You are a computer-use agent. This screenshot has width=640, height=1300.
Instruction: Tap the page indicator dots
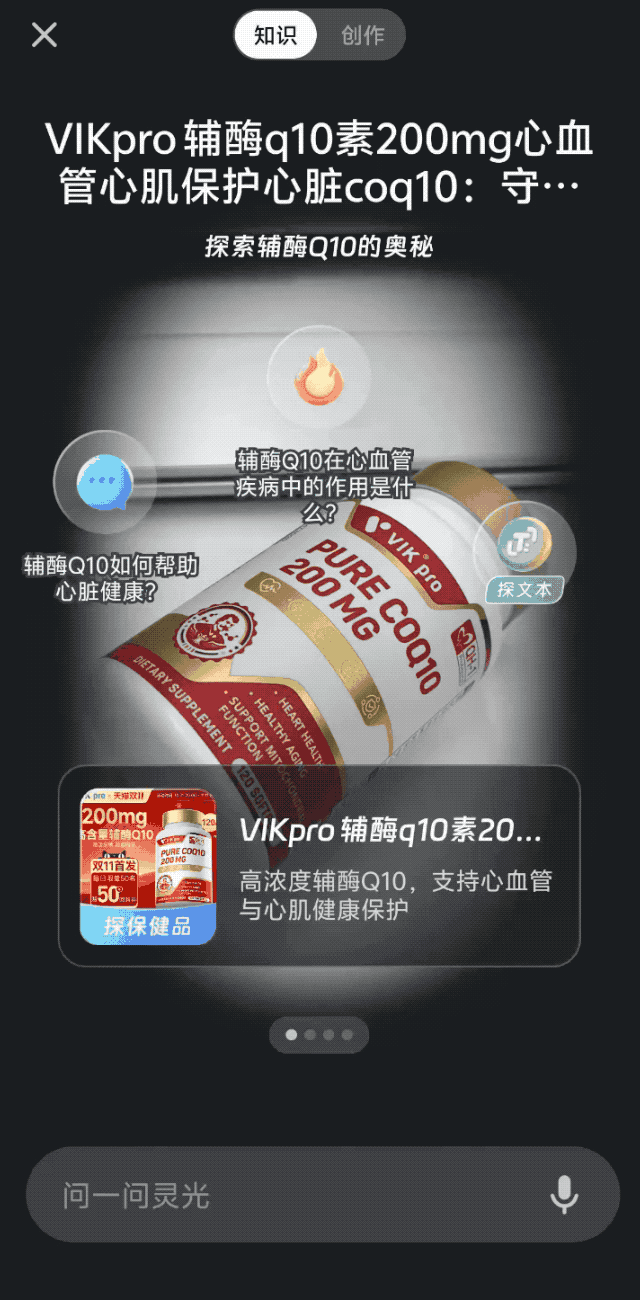(x=319, y=1035)
